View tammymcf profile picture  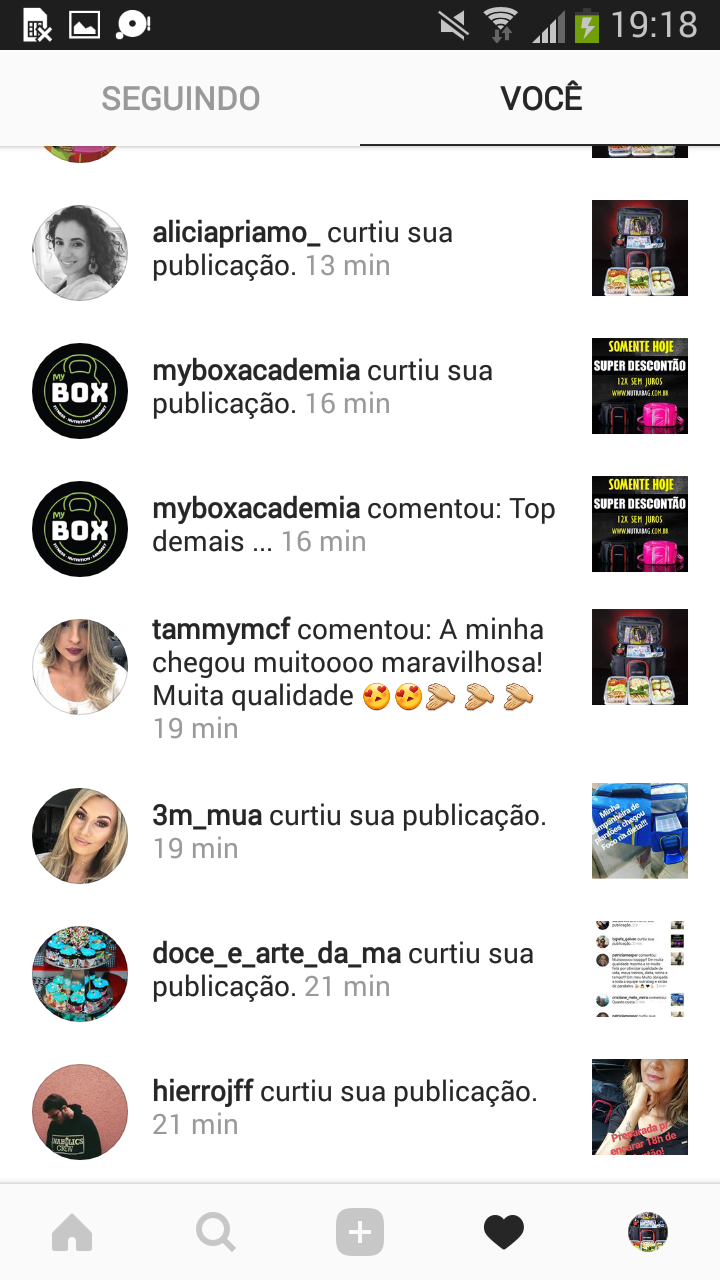[80, 667]
